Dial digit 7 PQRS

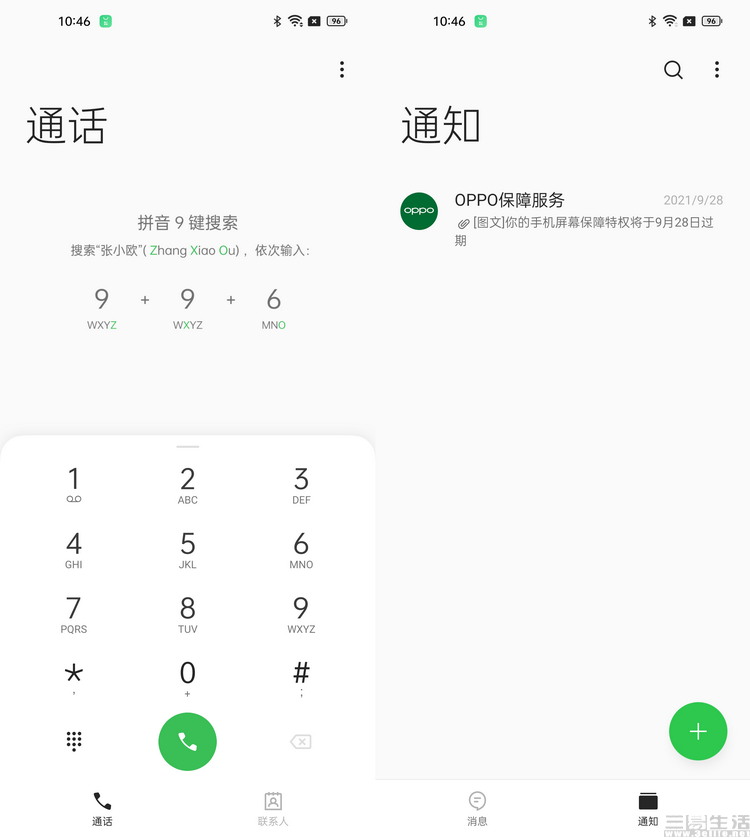point(74,614)
